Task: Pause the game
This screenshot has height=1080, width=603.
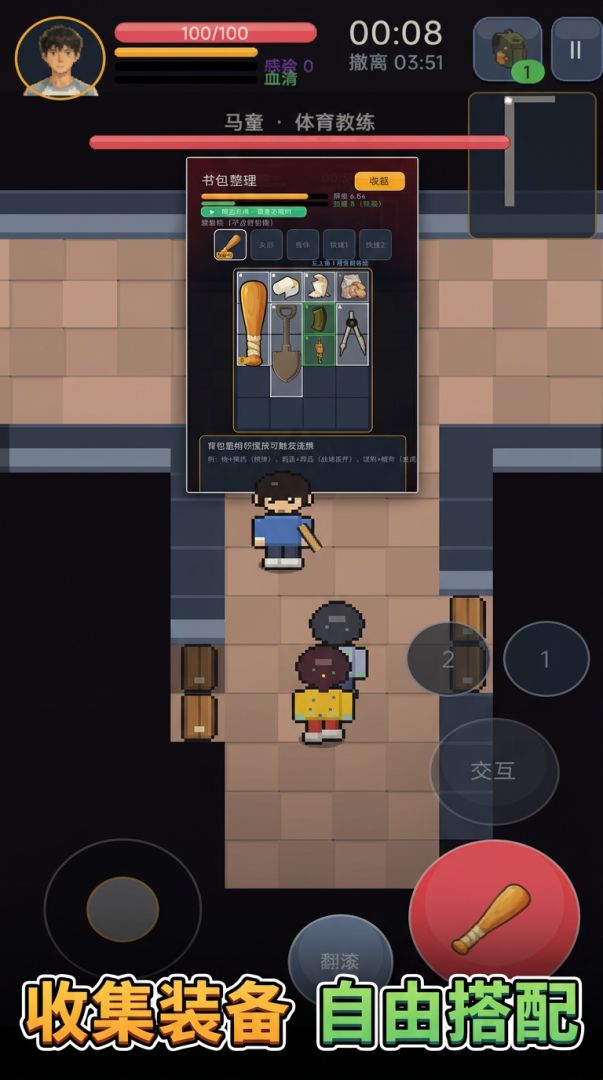Action: [x=576, y=50]
